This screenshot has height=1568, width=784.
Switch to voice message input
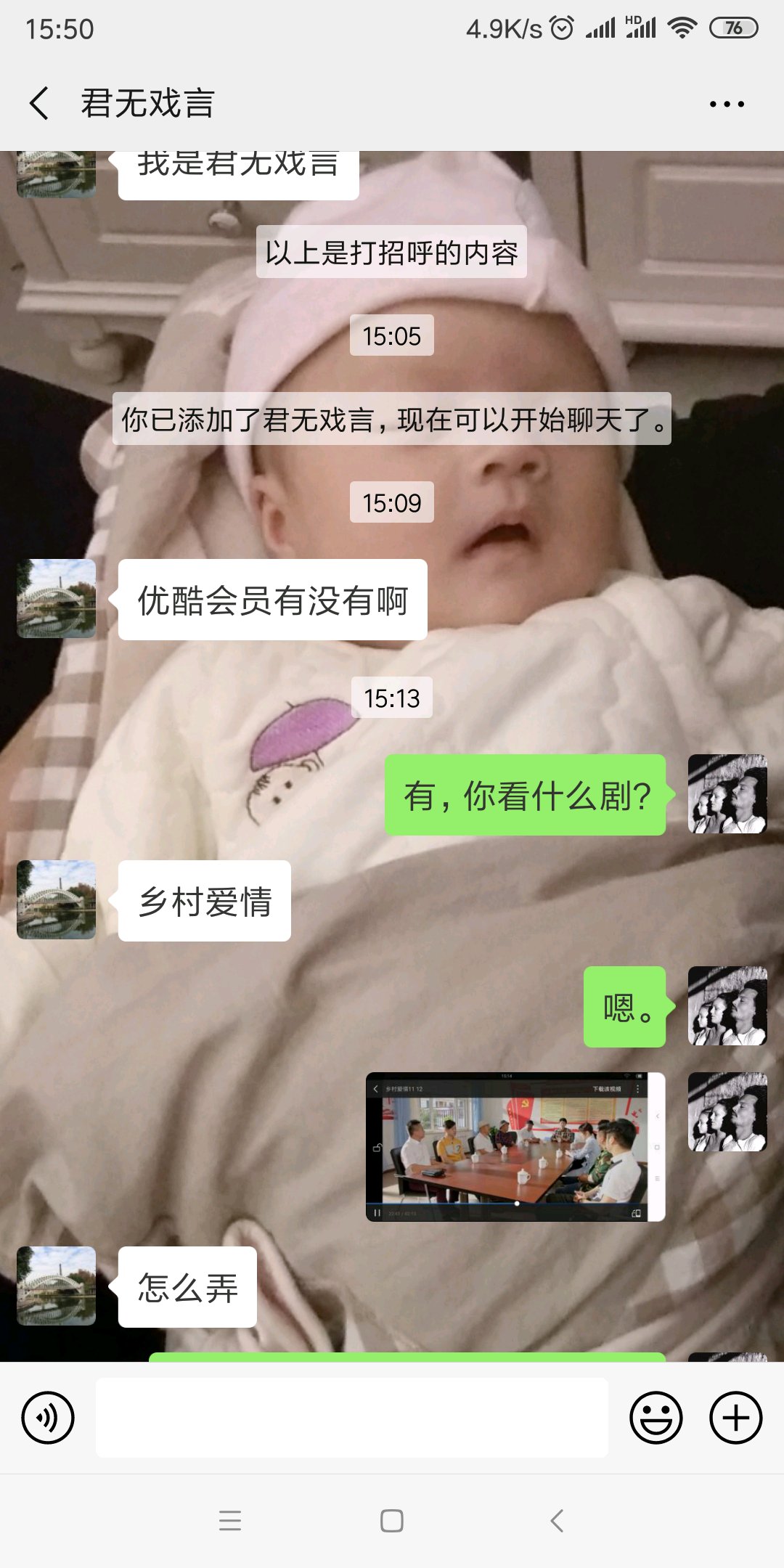coord(48,1418)
